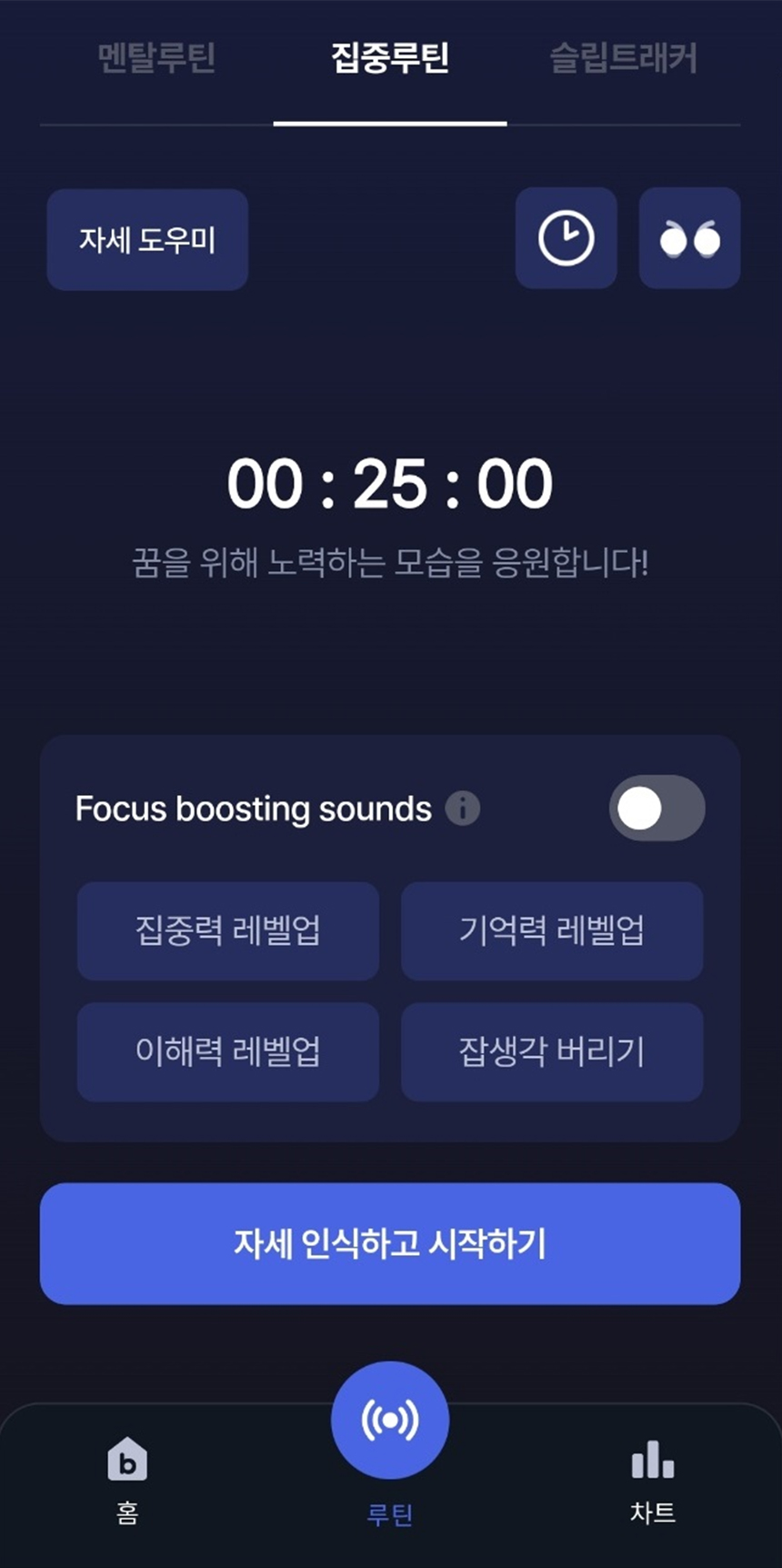Screen dimensions: 782x1568
Task: Select the 집중루틴 tab
Action: click(x=390, y=58)
